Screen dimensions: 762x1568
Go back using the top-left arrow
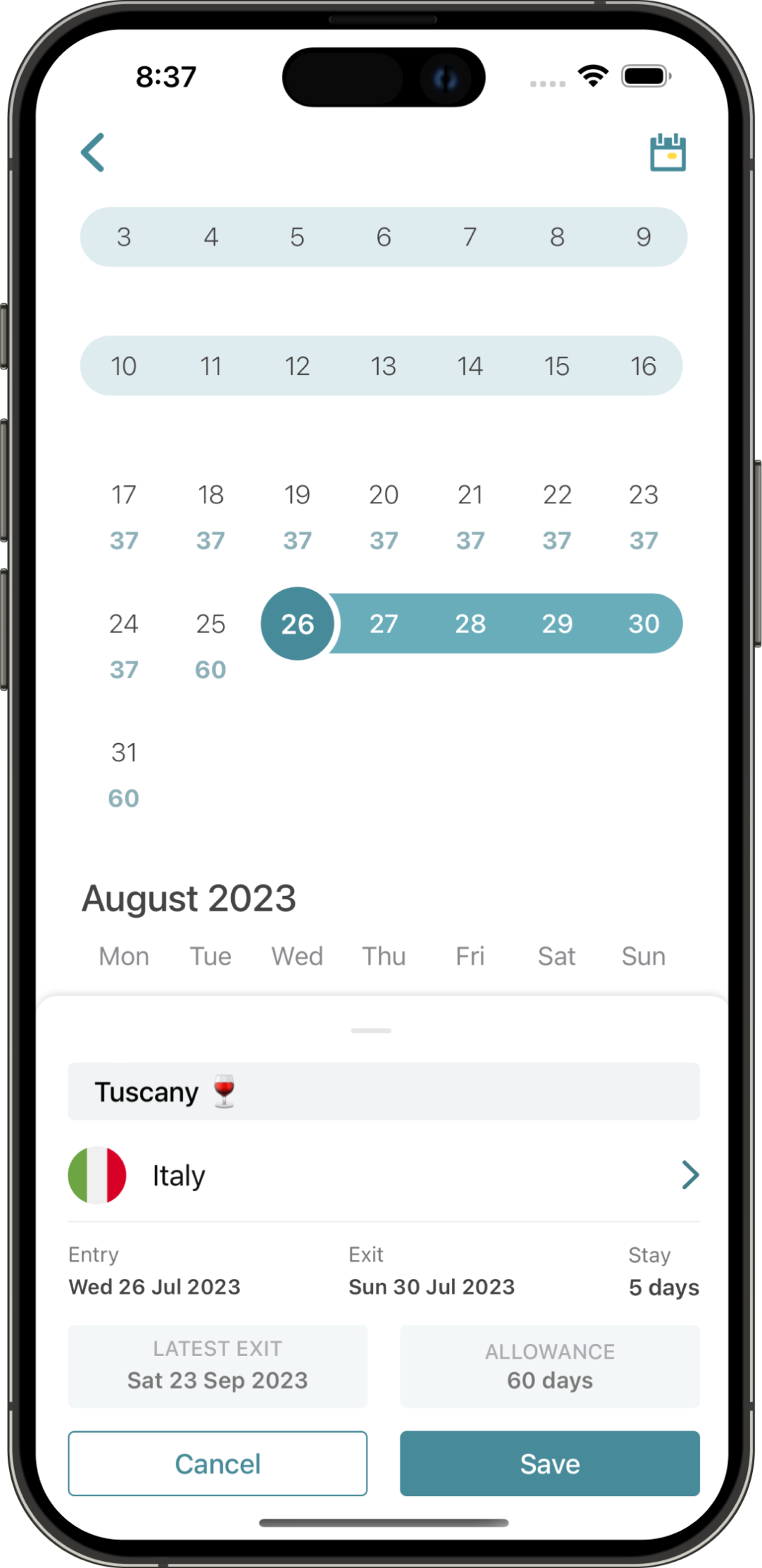93,152
